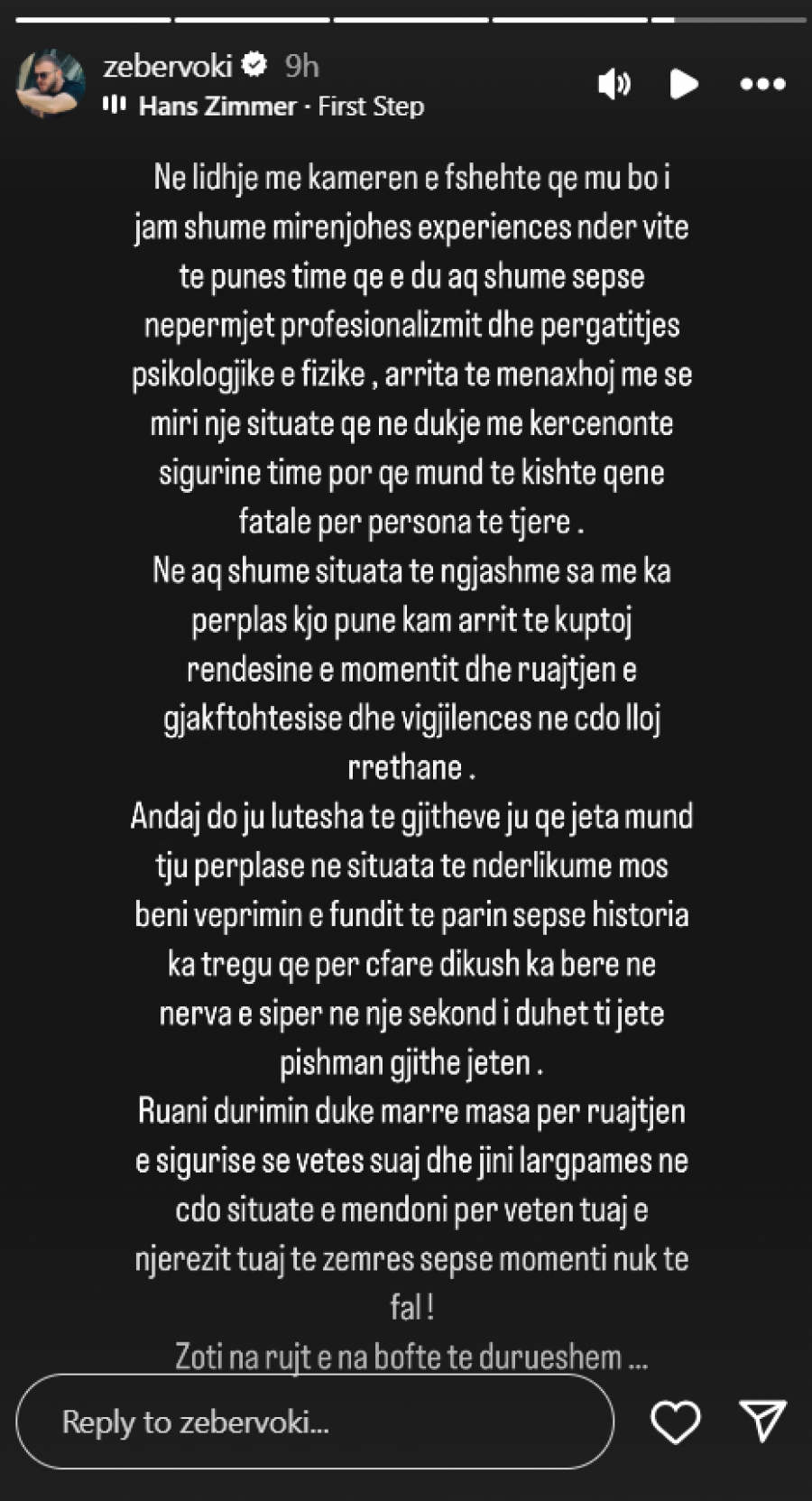Mute the story sound
812x1501 pixels.
pyautogui.click(x=614, y=84)
